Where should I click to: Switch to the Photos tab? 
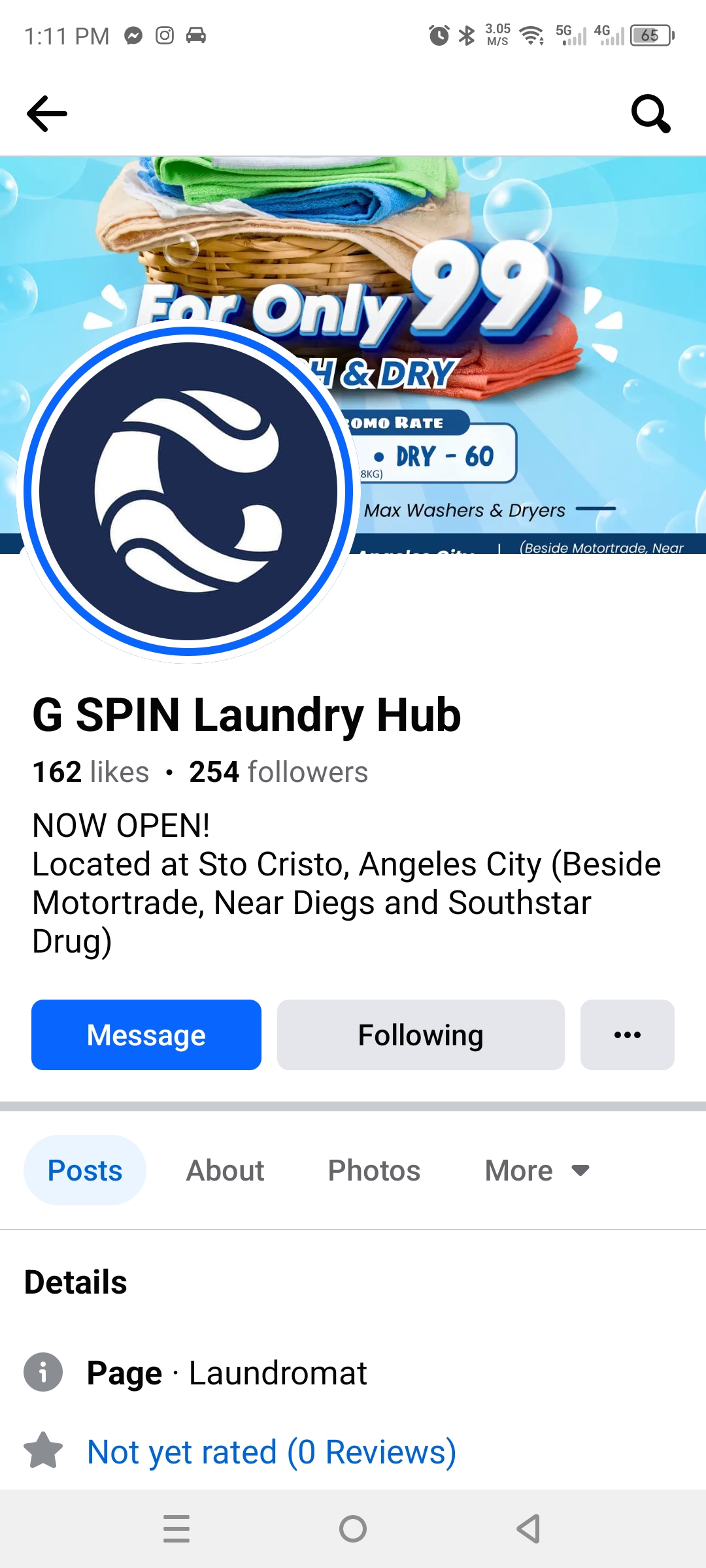374,1170
